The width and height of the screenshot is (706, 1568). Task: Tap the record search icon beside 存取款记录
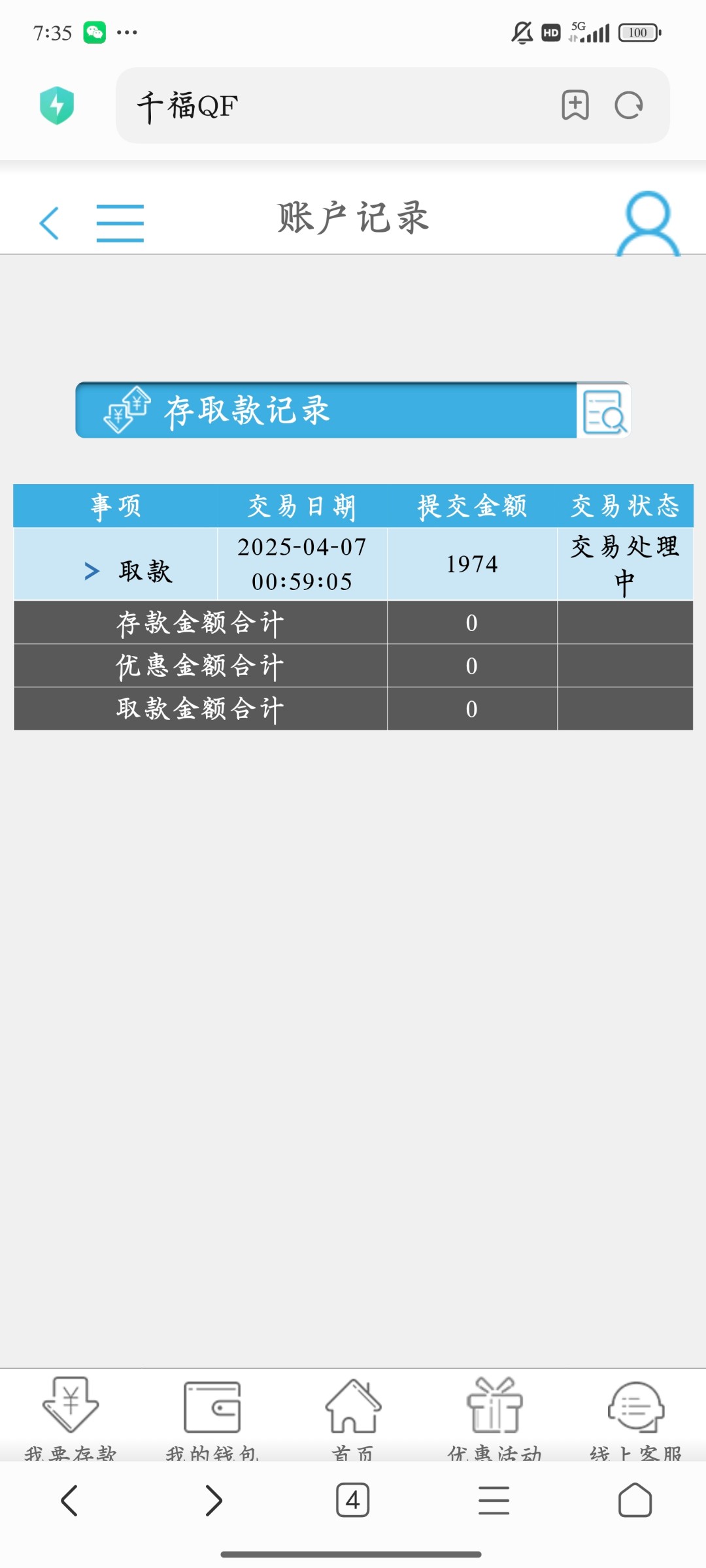604,411
